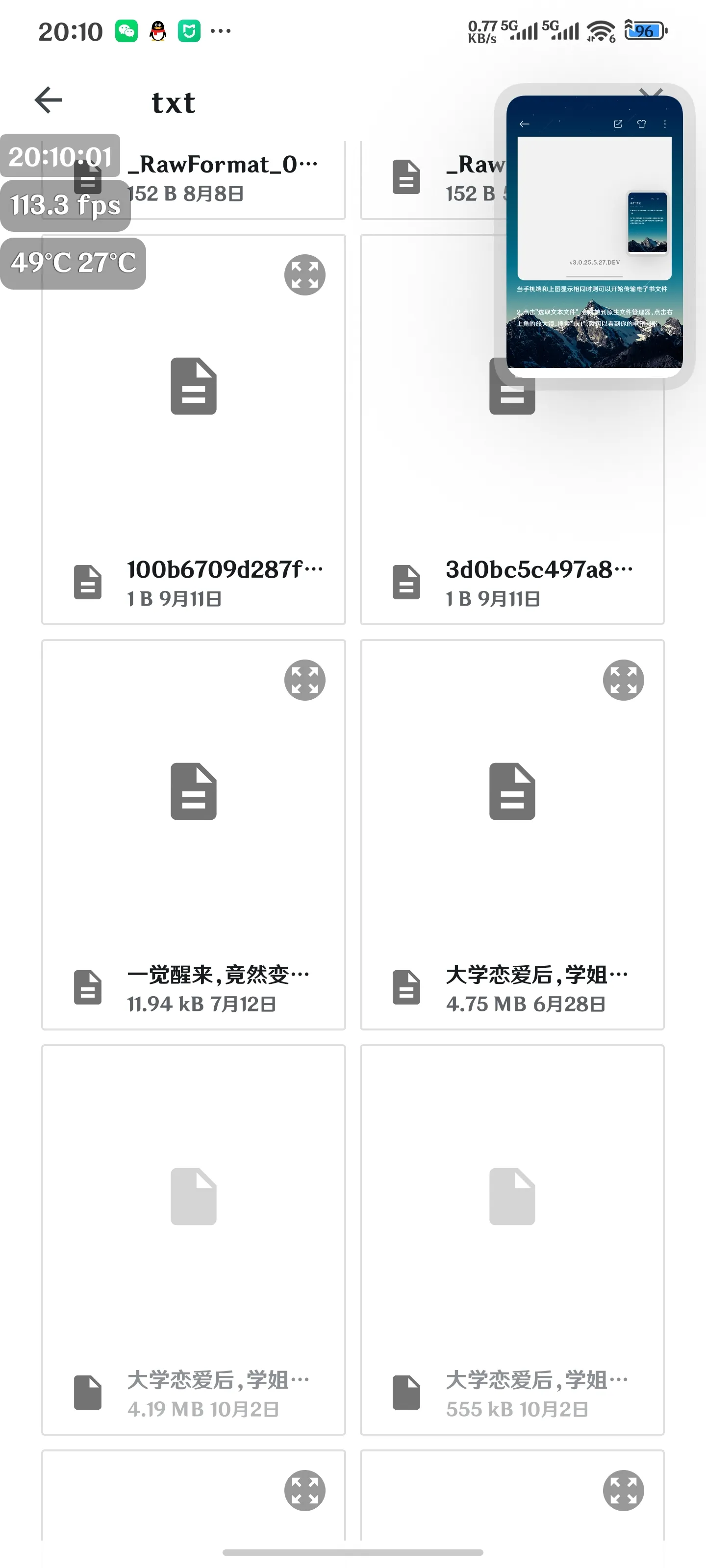Tap the 113.3 fps performance counter overlay
This screenshot has height=1568, width=706.
[x=65, y=205]
